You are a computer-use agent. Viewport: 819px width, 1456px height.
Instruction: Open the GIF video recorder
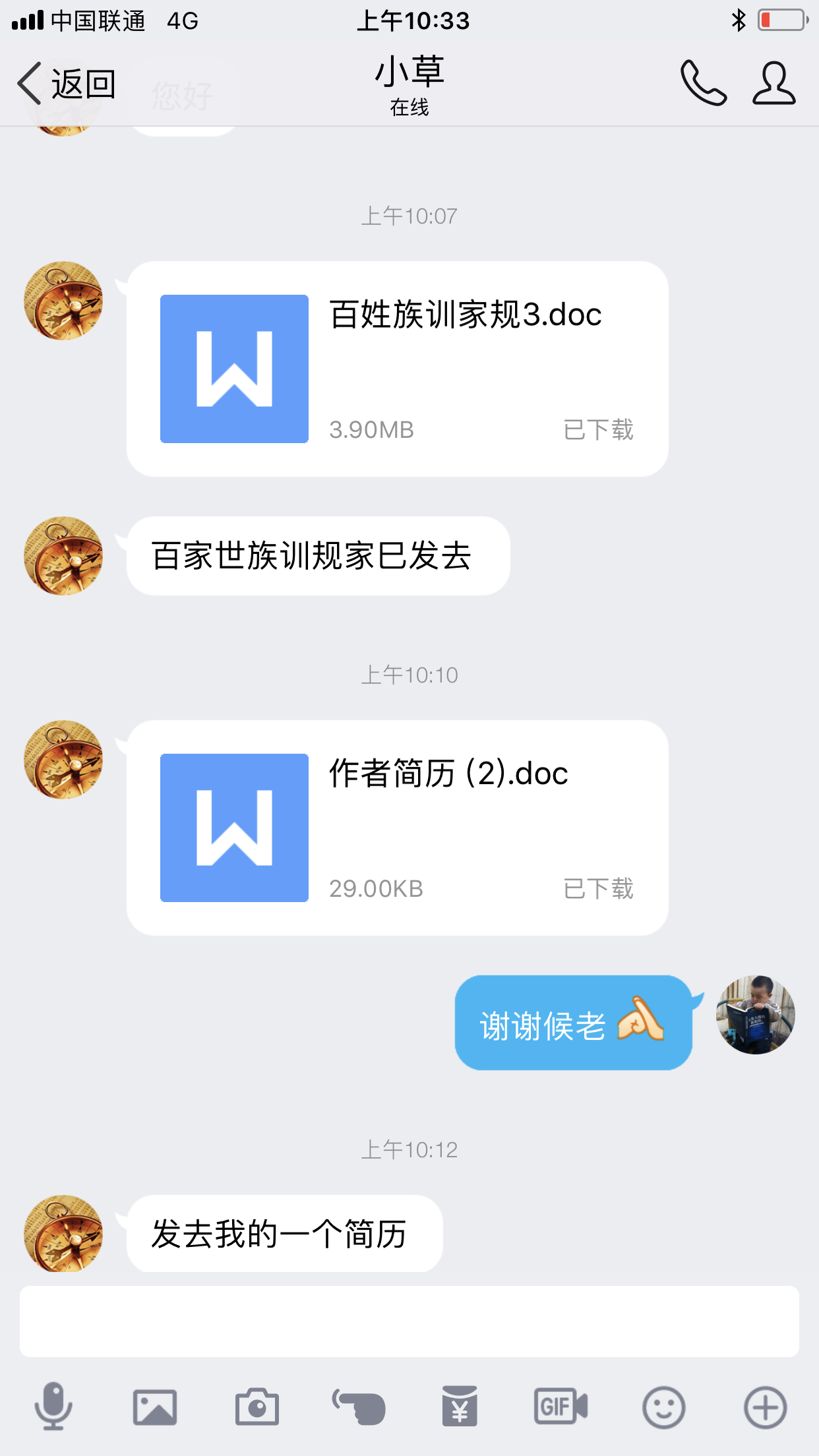click(x=561, y=1407)
